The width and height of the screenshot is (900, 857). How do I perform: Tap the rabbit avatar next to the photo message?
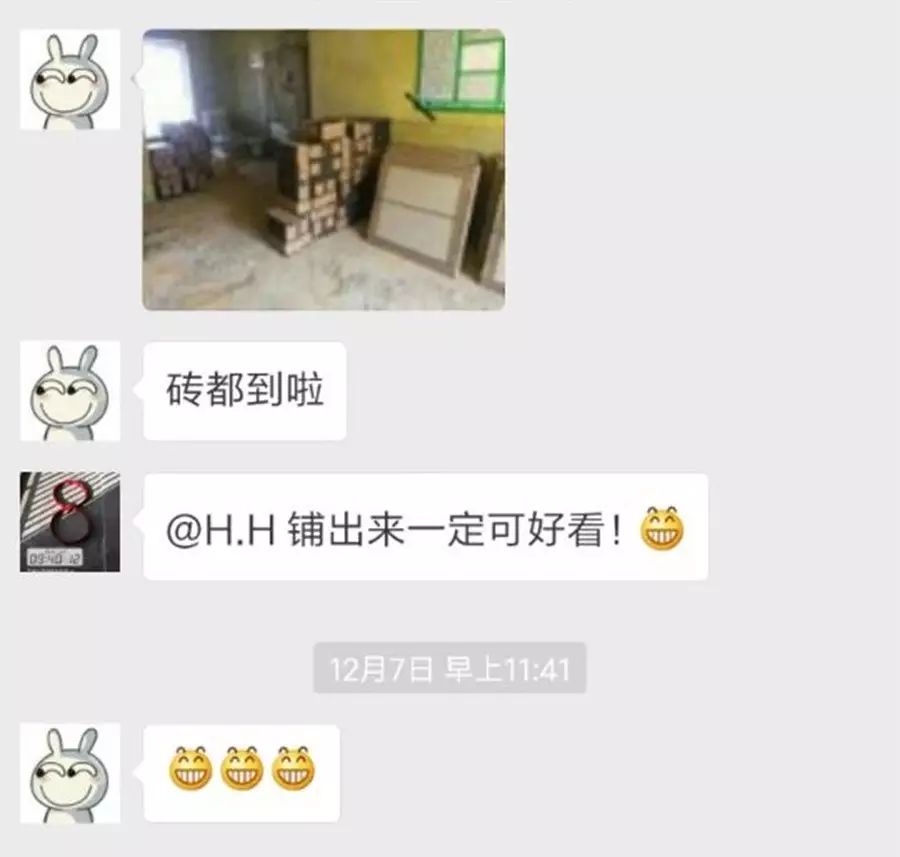(70, 79)
